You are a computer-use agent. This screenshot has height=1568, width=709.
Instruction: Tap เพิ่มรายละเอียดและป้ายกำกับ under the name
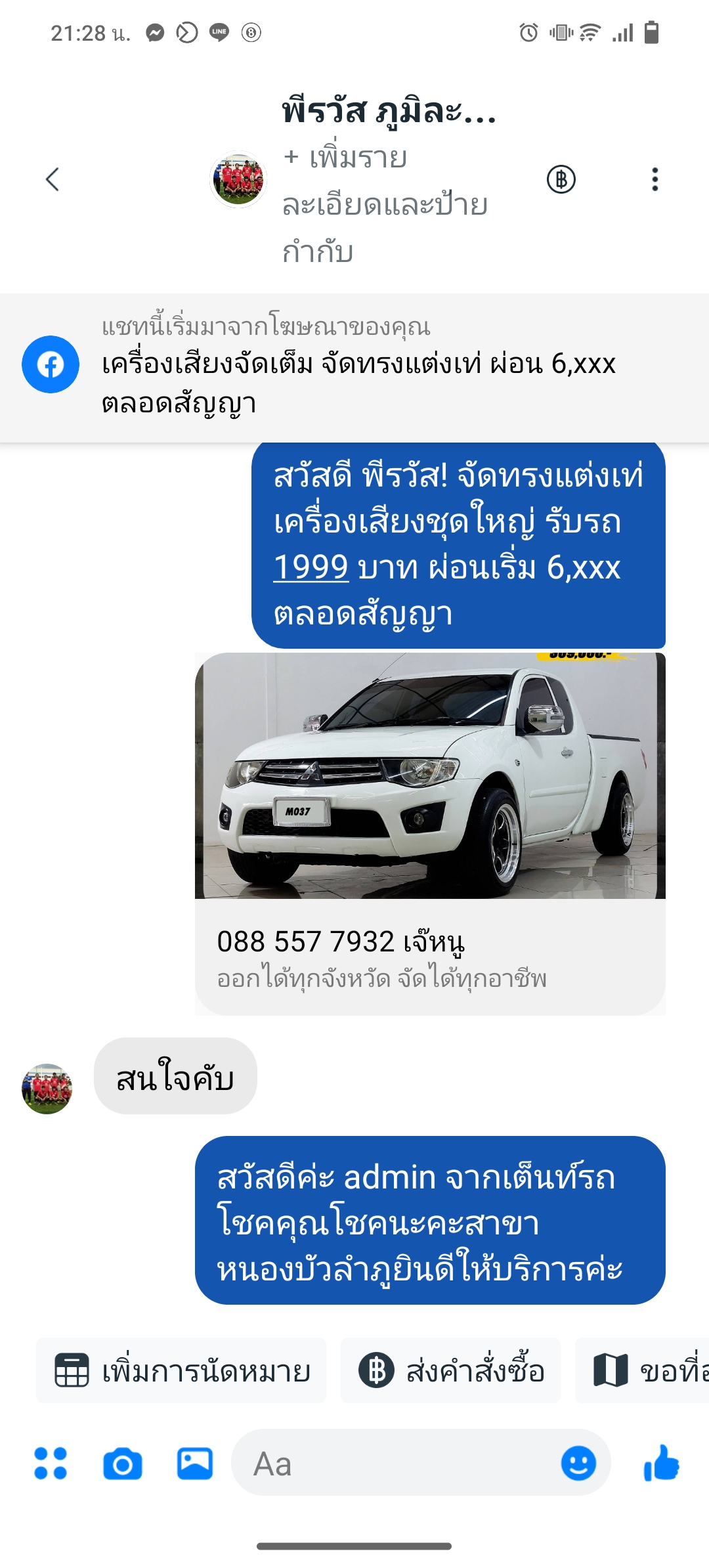click(384, 205)
